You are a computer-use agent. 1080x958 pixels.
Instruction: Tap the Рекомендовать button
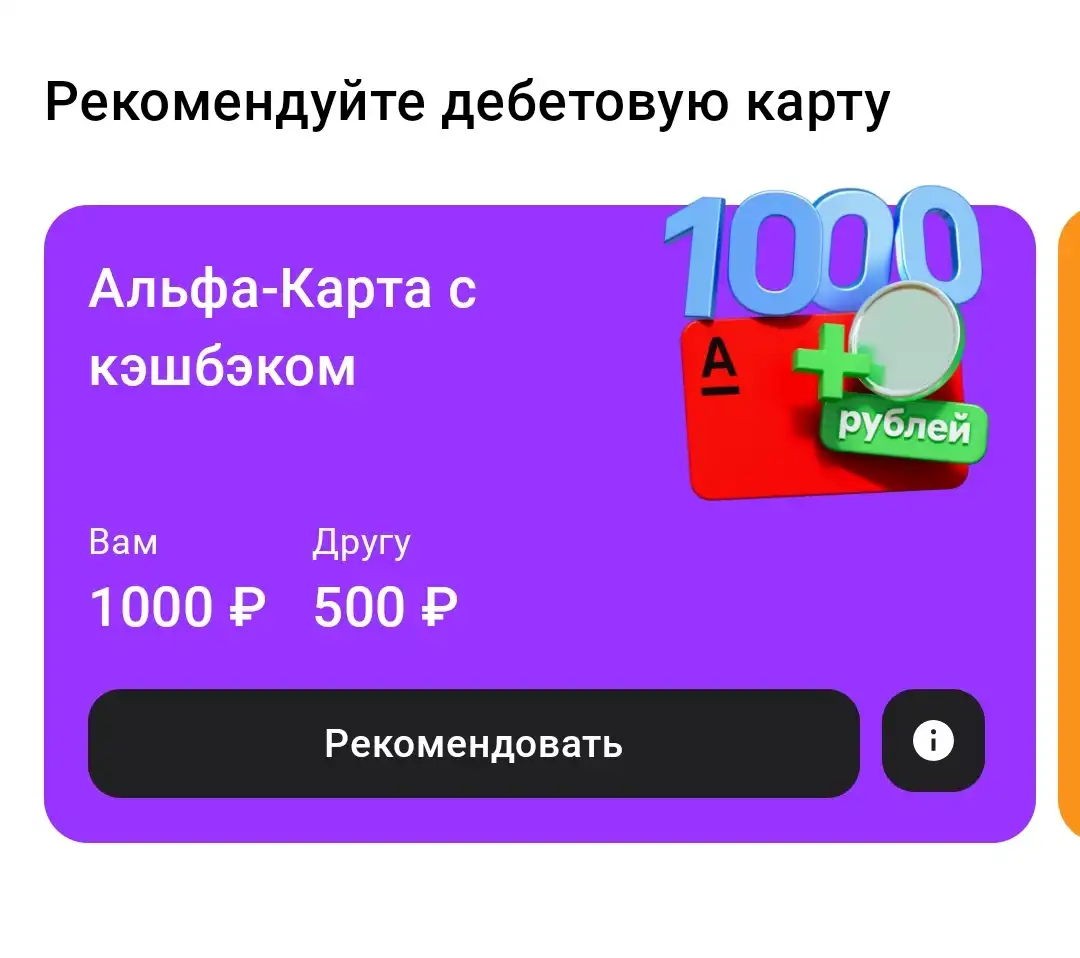click(x=473, y=743)
